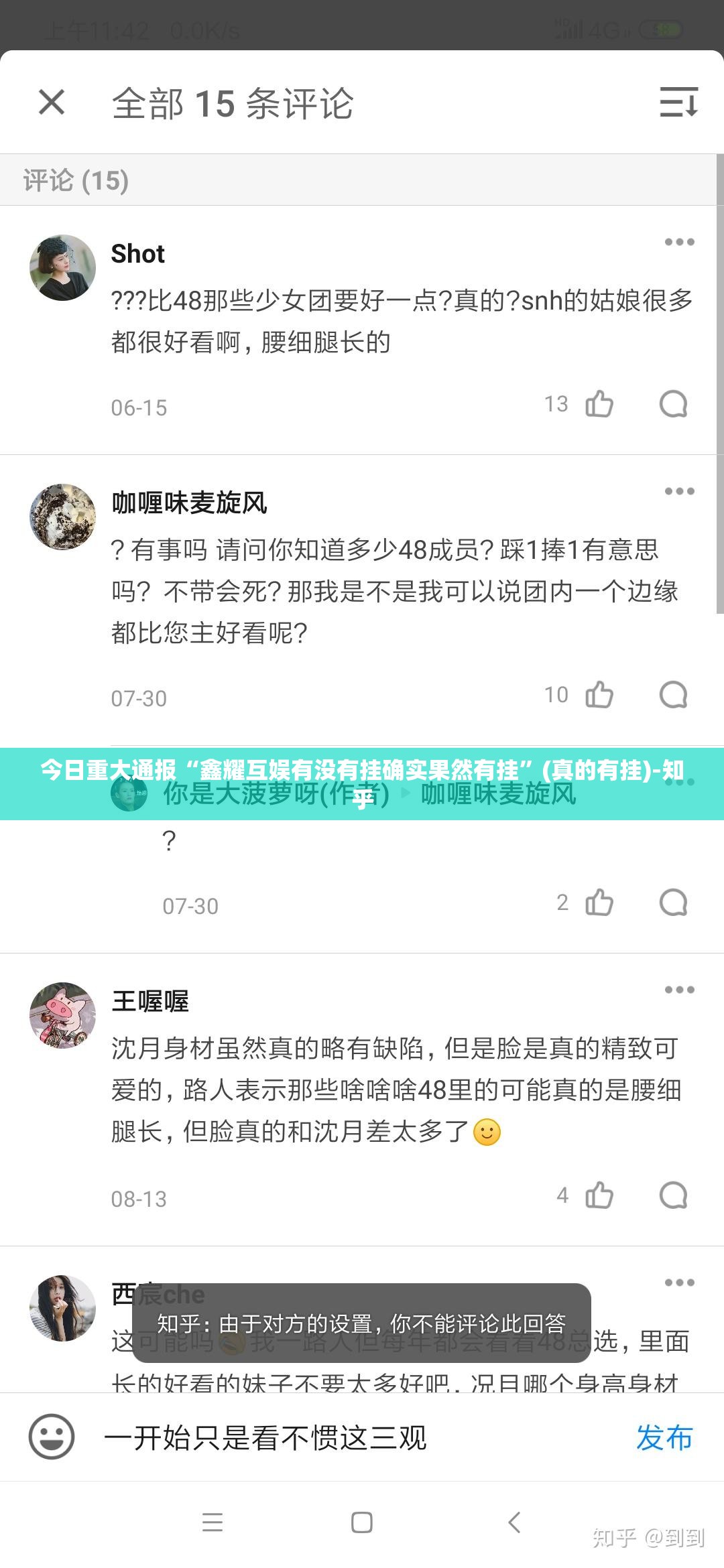The height and width of the screenshot is (1568, 724).
Task: Like 咖喱味麦旋风's comment dated 07-30
Action: click(599, 695)
